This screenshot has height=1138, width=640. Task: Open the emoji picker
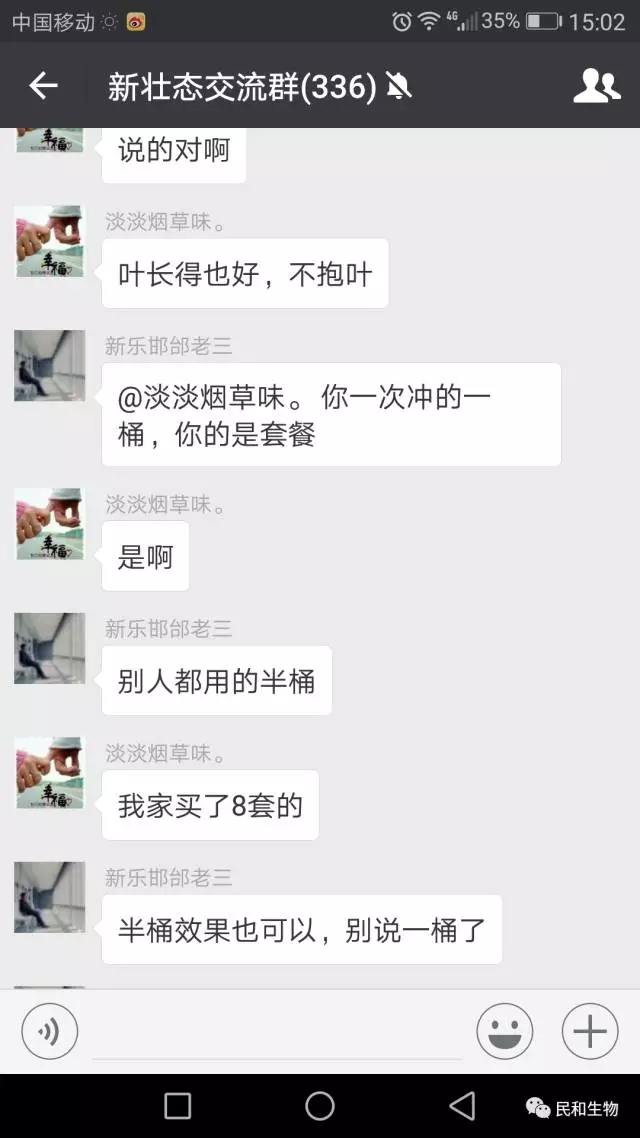tap(504, 1031)
